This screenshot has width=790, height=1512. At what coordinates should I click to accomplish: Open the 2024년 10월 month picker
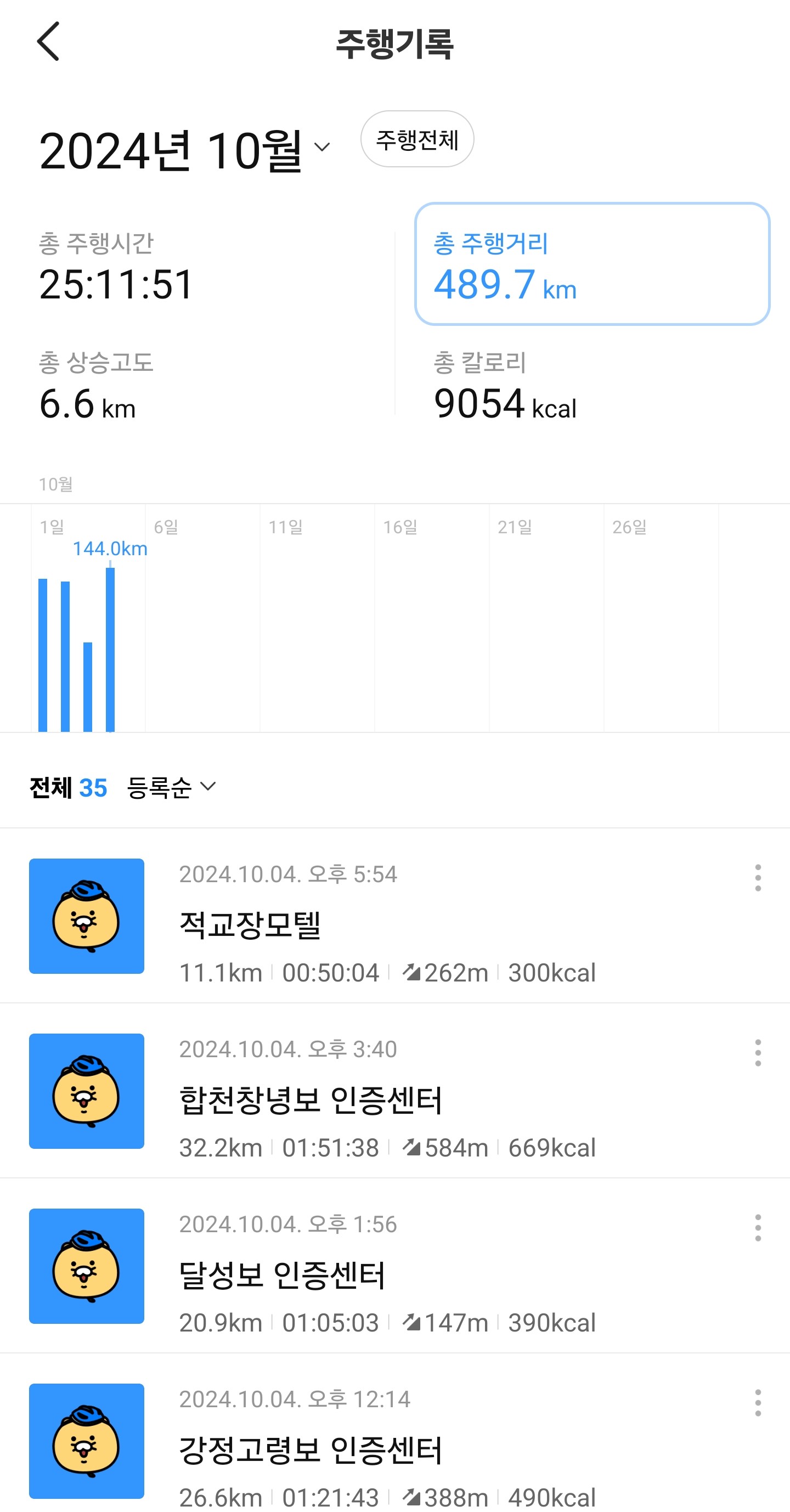click(184, 150)
